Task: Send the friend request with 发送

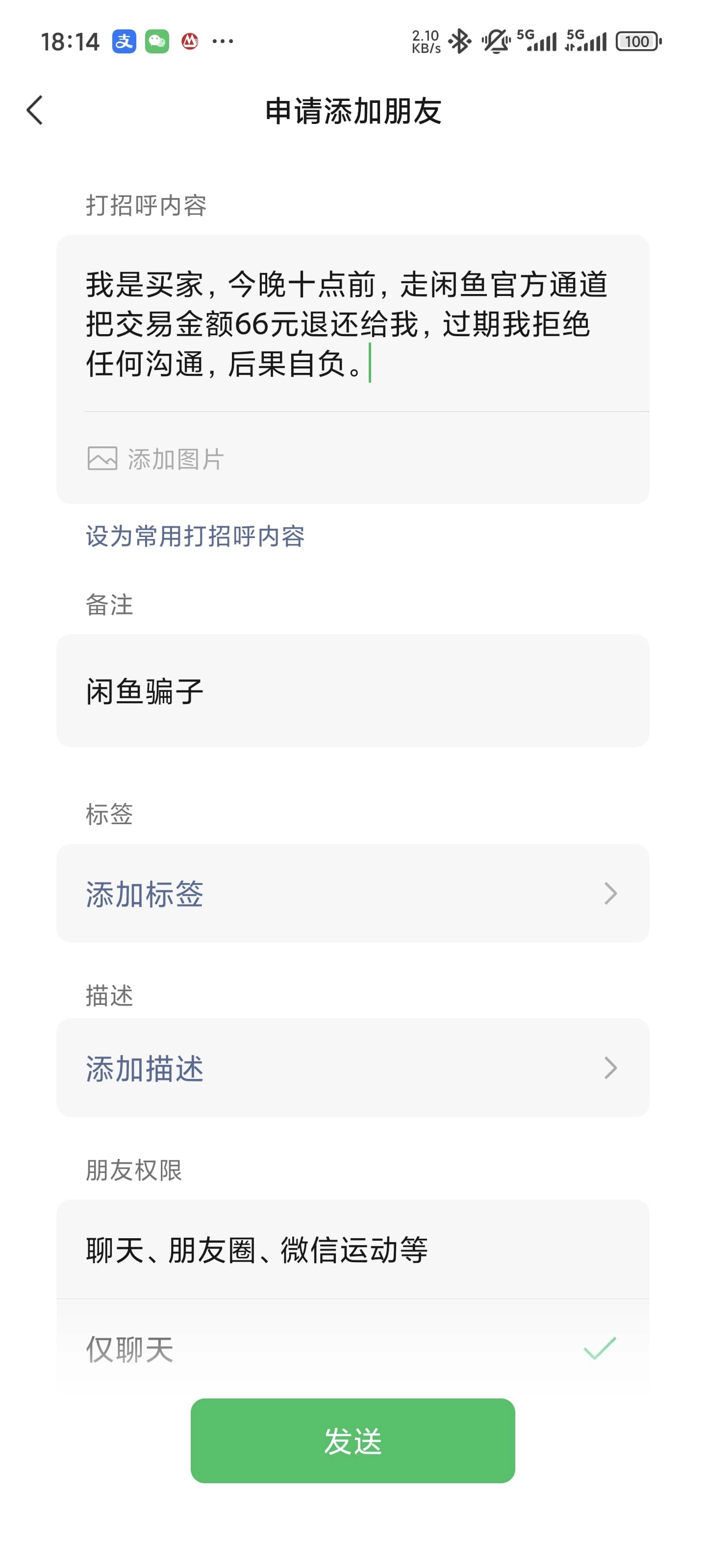Action: (352, 1441)
